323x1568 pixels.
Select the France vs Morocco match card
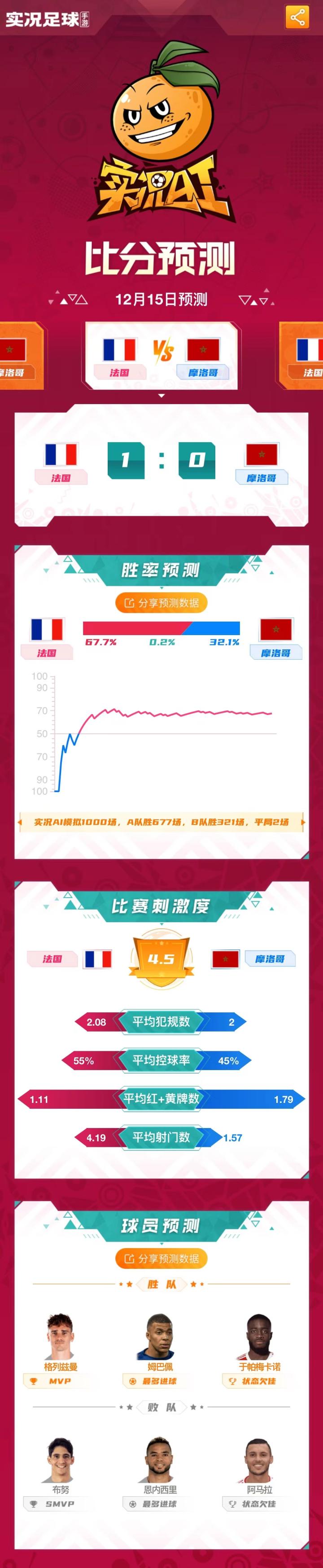(161, 357)
